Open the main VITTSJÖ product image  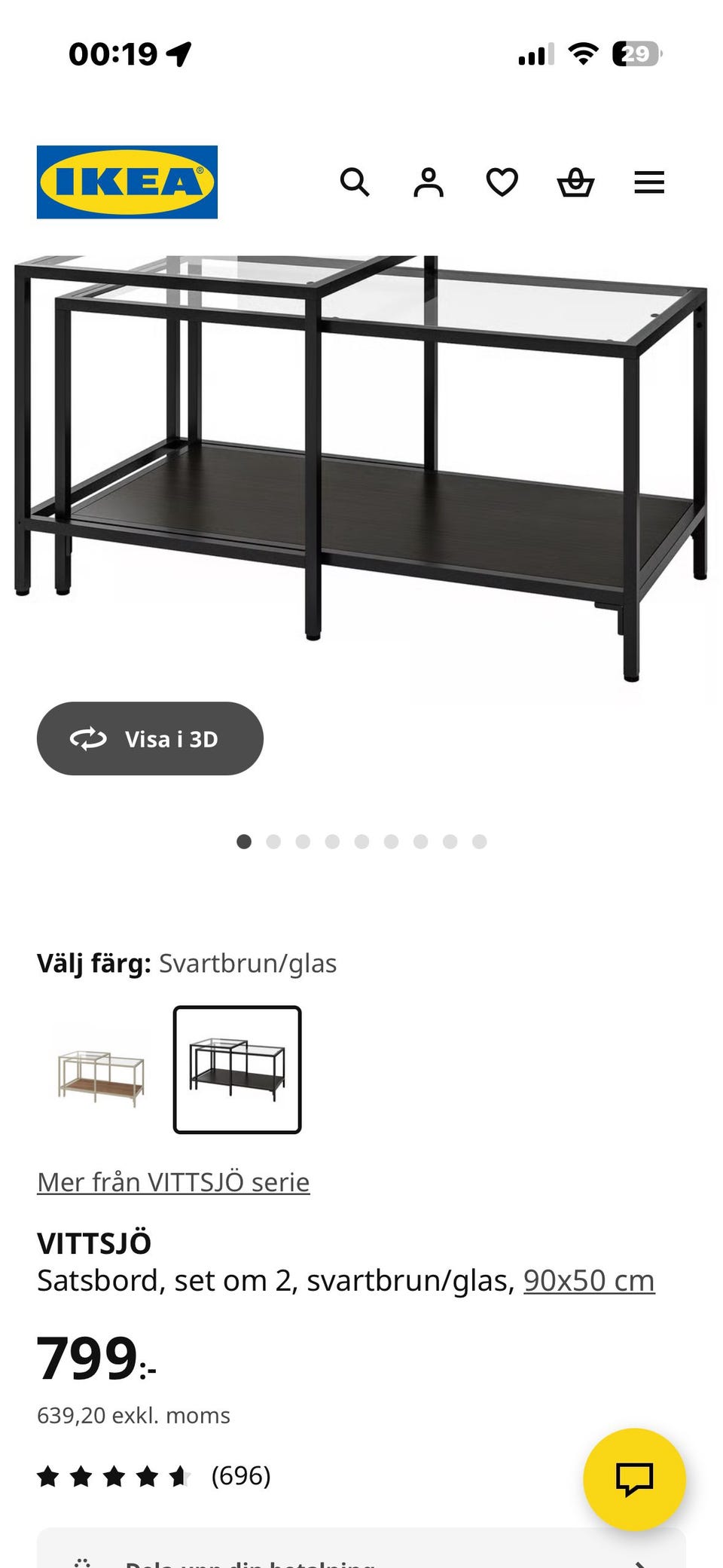click(361, 467)
